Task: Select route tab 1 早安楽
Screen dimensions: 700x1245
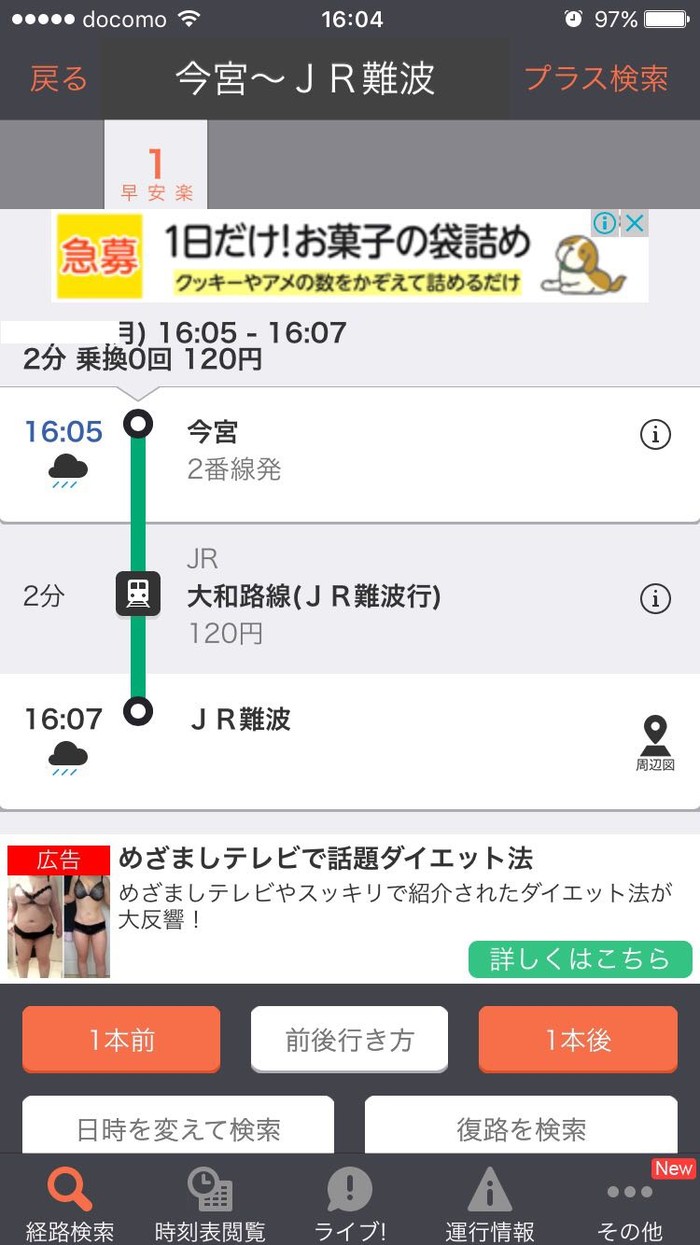Action: (156, 172)
